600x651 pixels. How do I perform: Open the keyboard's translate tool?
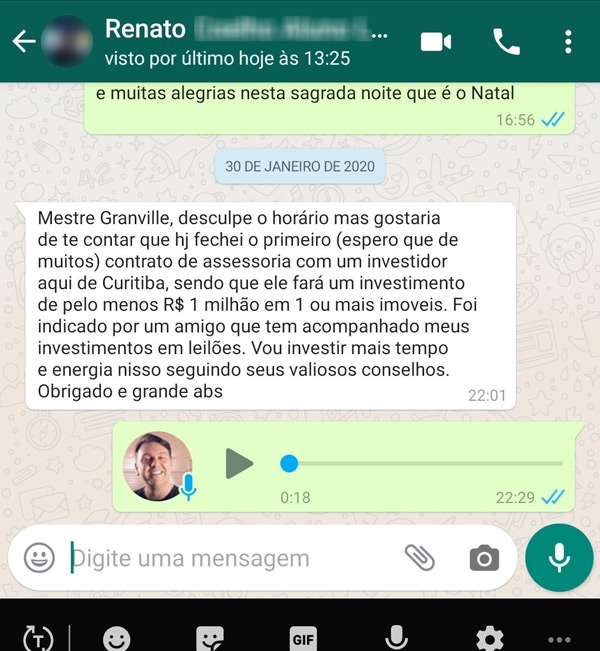(39, 638)
